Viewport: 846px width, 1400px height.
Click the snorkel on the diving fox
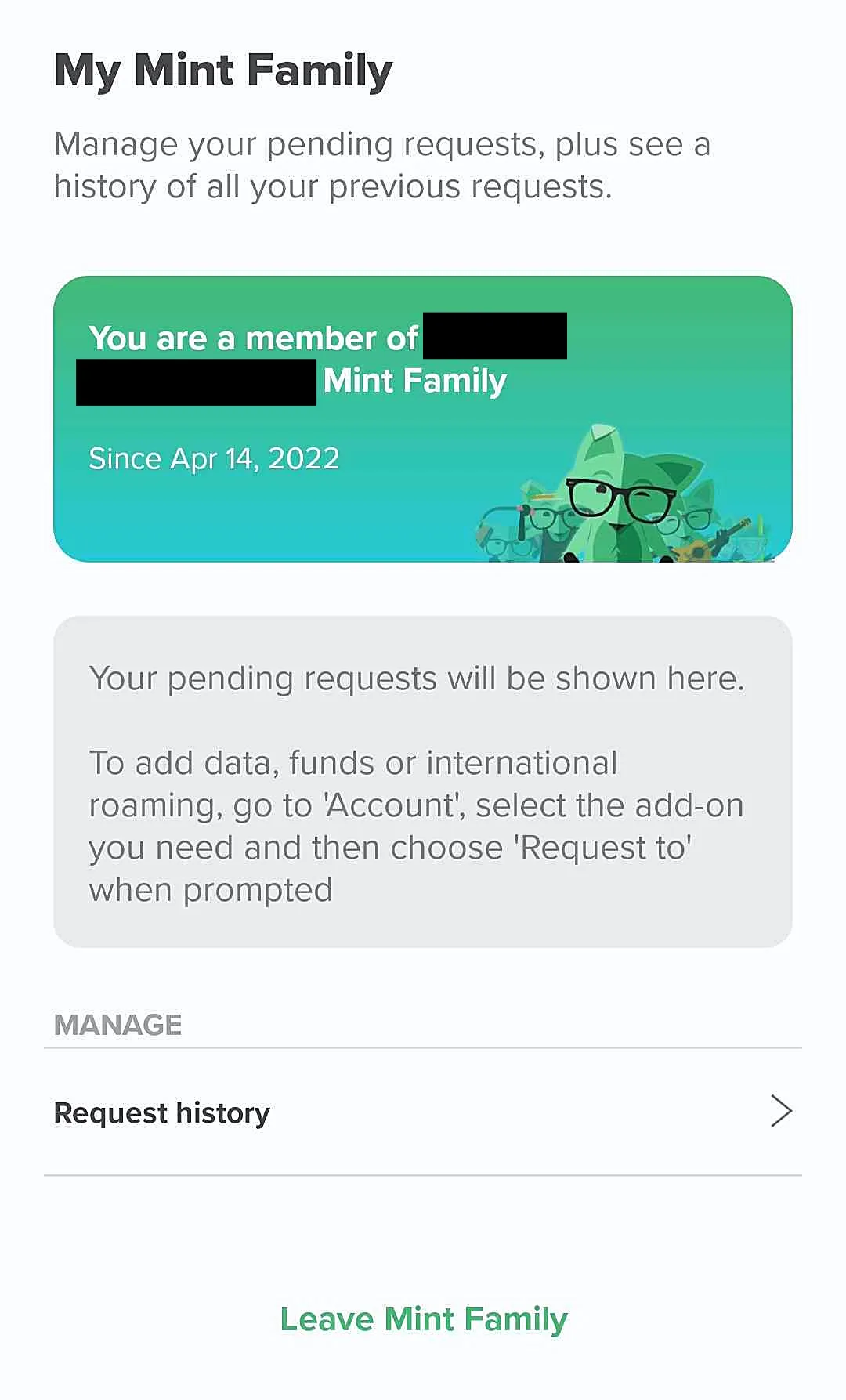pos(761,526)
